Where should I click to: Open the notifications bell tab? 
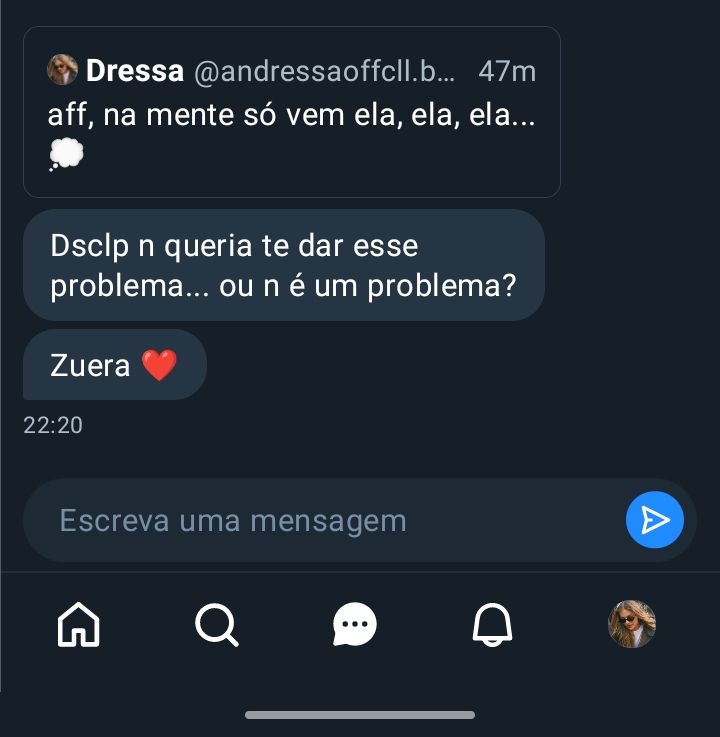[x=492, y=625]
